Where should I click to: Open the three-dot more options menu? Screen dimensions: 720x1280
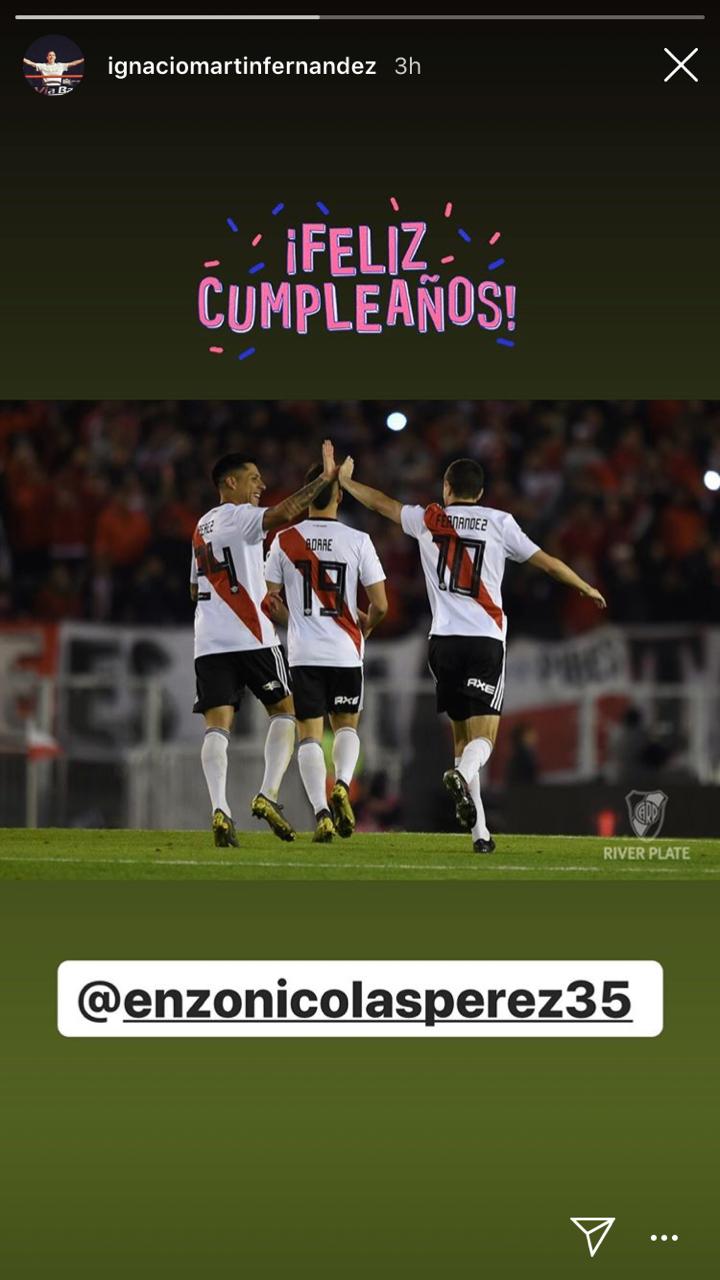point(664,1238)
